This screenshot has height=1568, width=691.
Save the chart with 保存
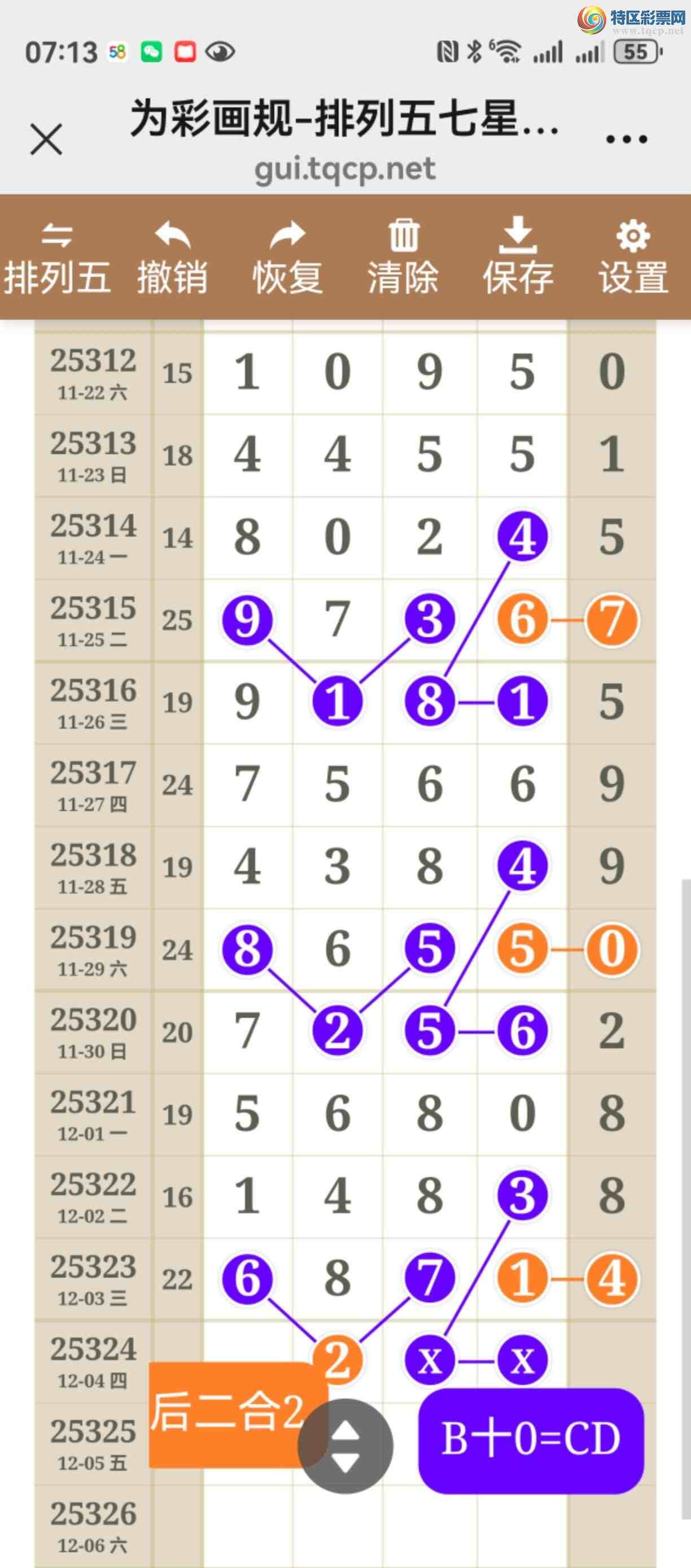(x=518, y=258)
